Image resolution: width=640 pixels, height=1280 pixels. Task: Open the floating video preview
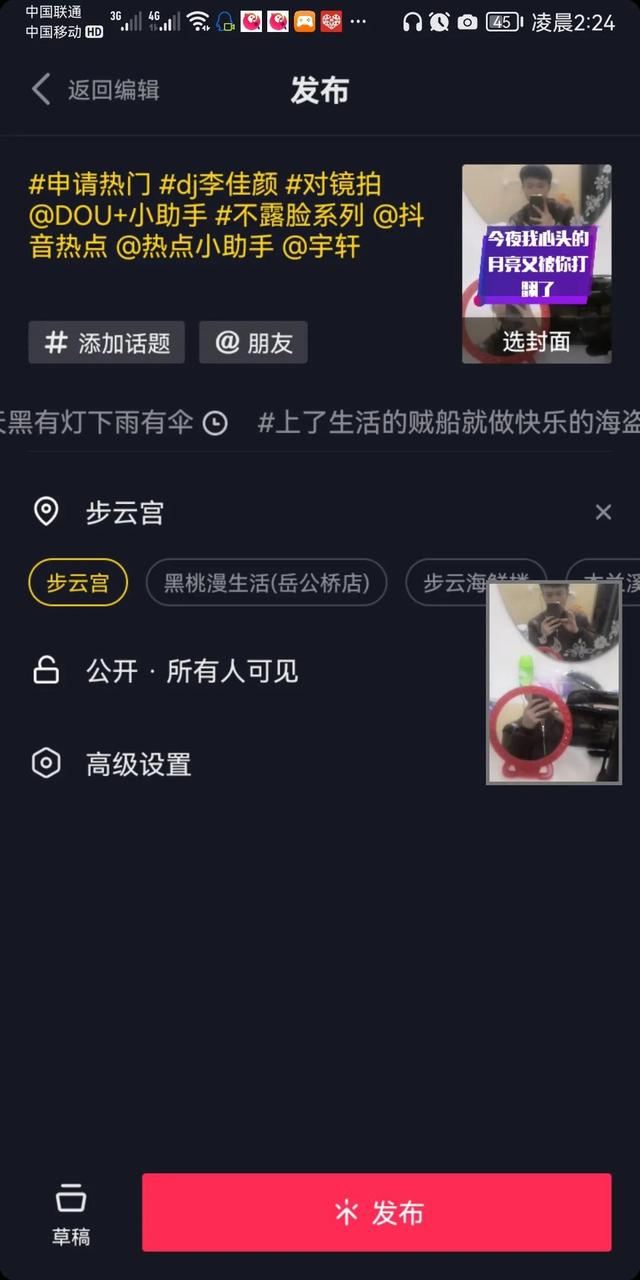click(x=553, y=685)
